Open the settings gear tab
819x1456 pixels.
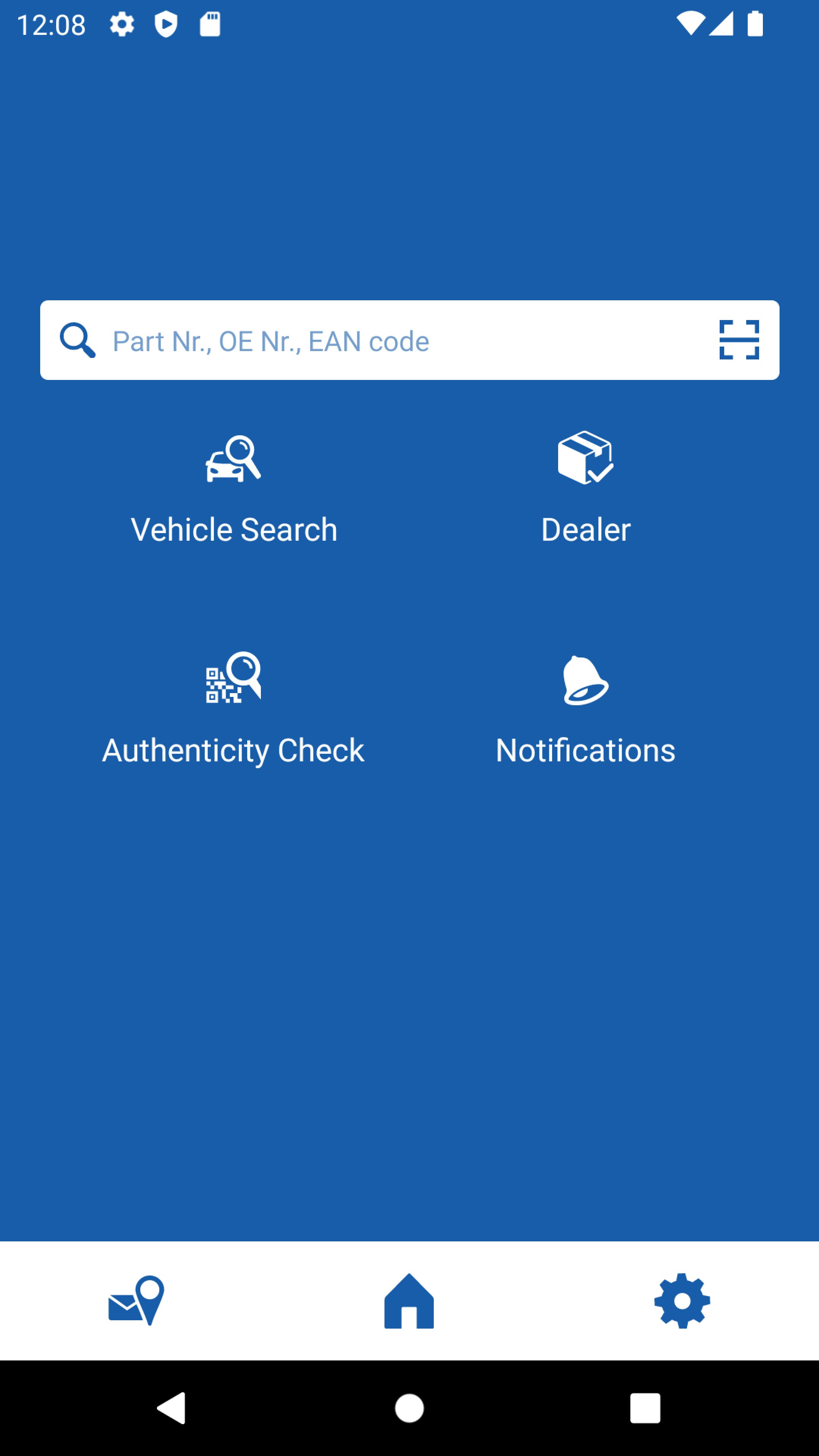click(682, 1301)
